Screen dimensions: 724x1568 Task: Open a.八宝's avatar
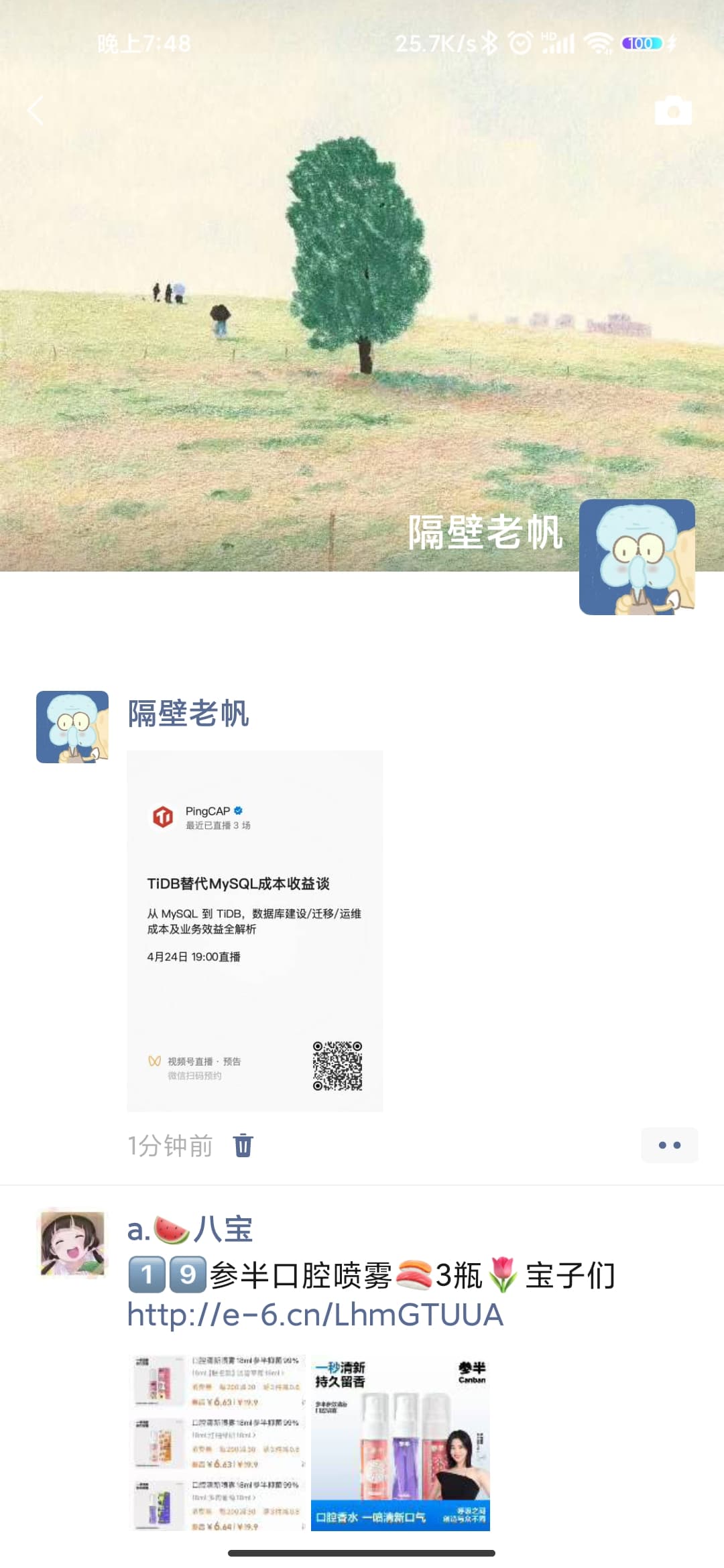(72, 1244)
